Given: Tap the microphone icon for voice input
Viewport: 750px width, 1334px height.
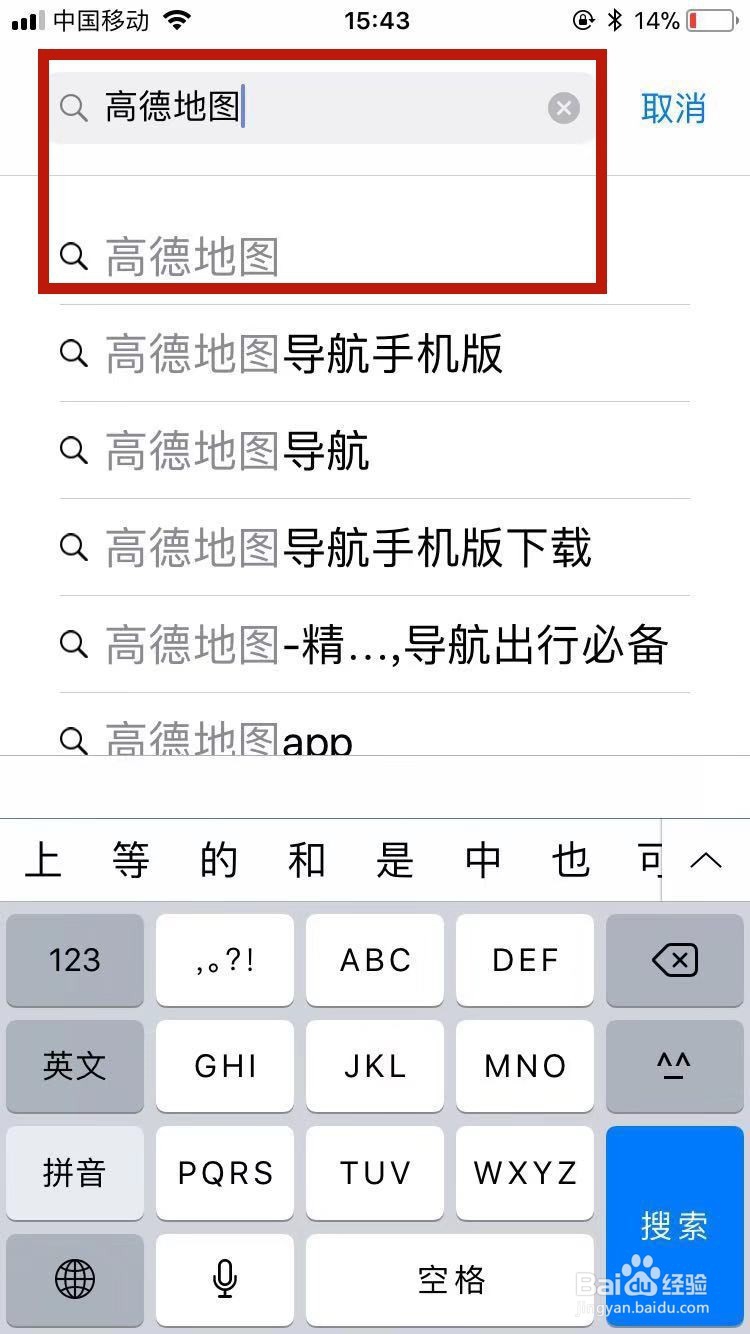Looking at the screenshot, I should [x=225, y=1281].
